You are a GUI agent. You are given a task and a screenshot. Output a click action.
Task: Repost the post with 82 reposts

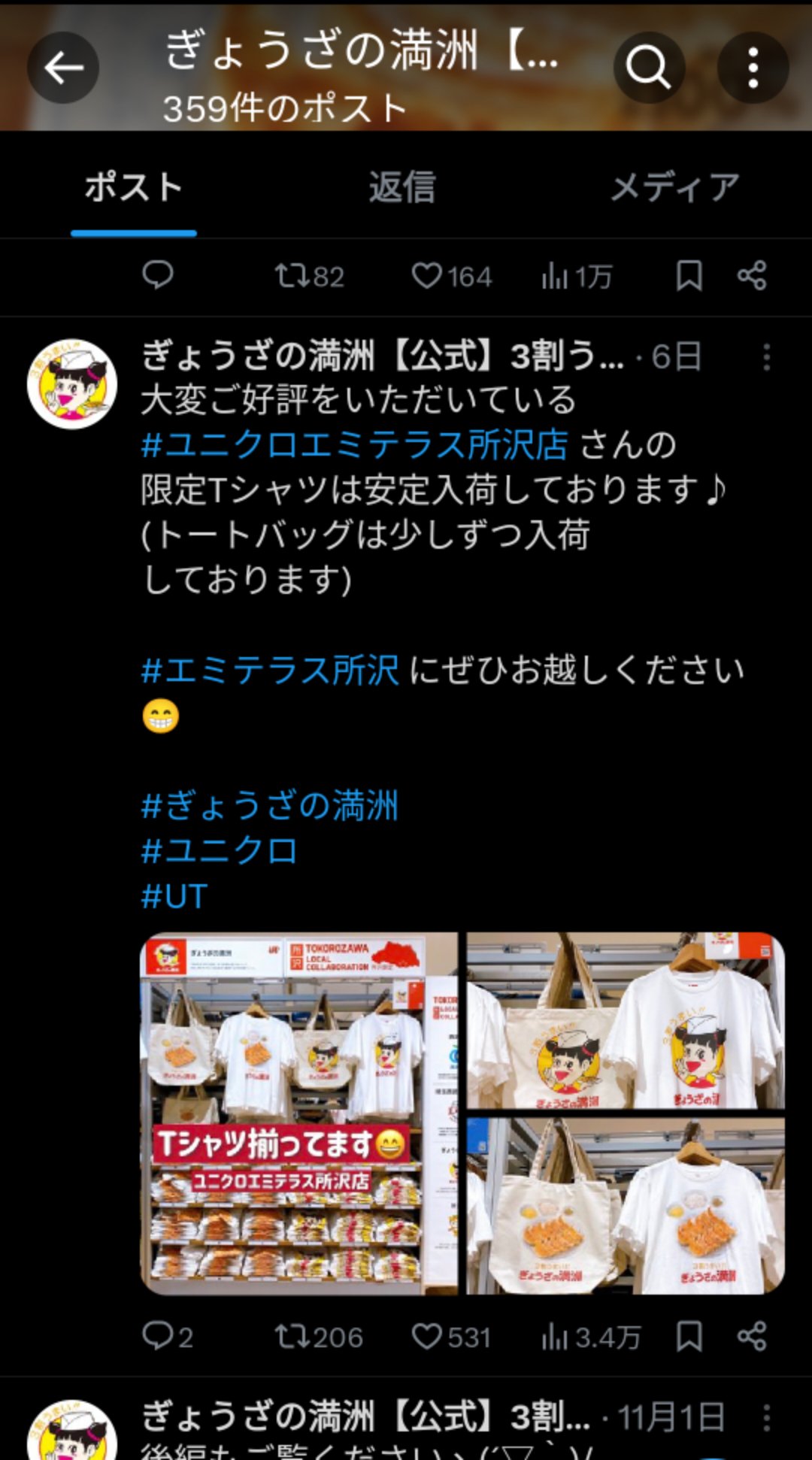290,276
